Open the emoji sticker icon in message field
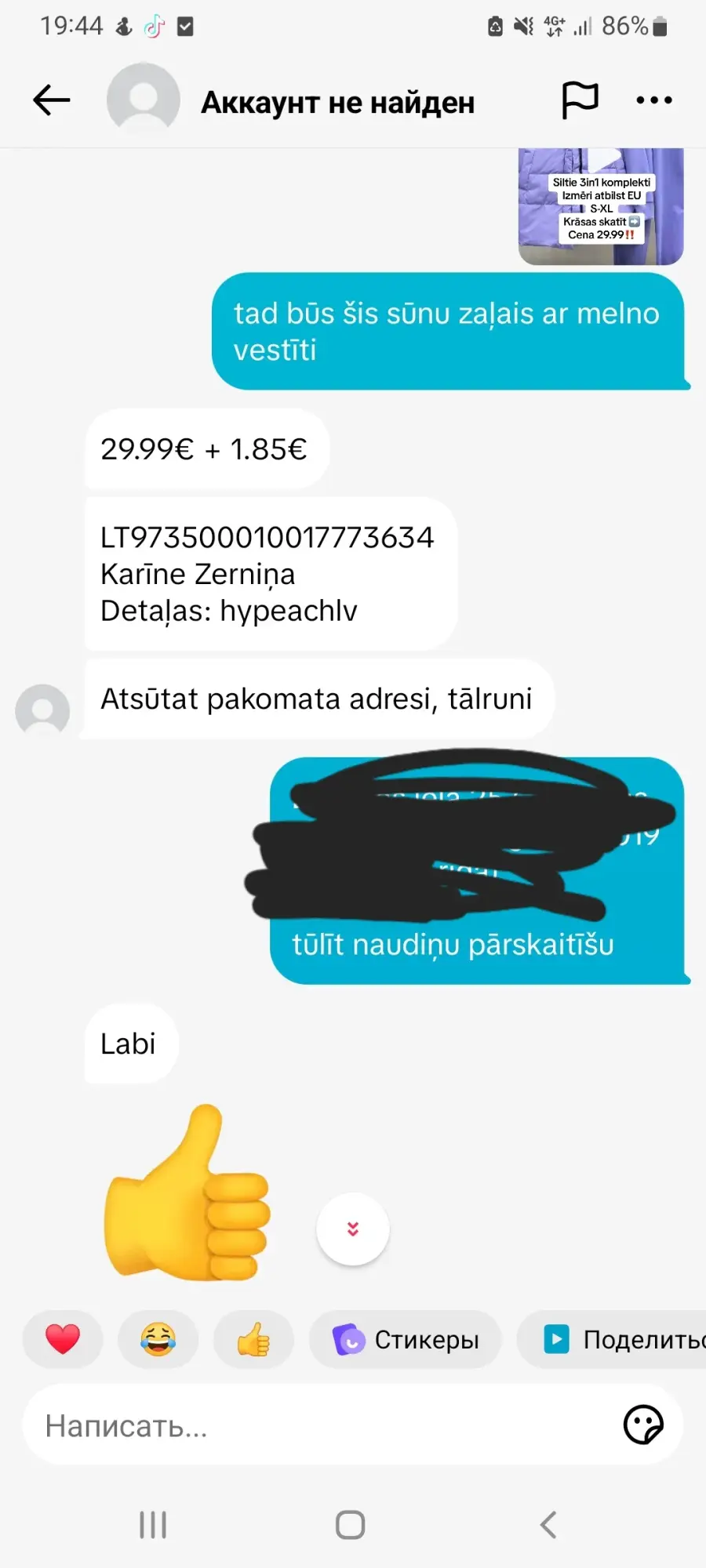706x1568 pixels. tap(643, 1425)
